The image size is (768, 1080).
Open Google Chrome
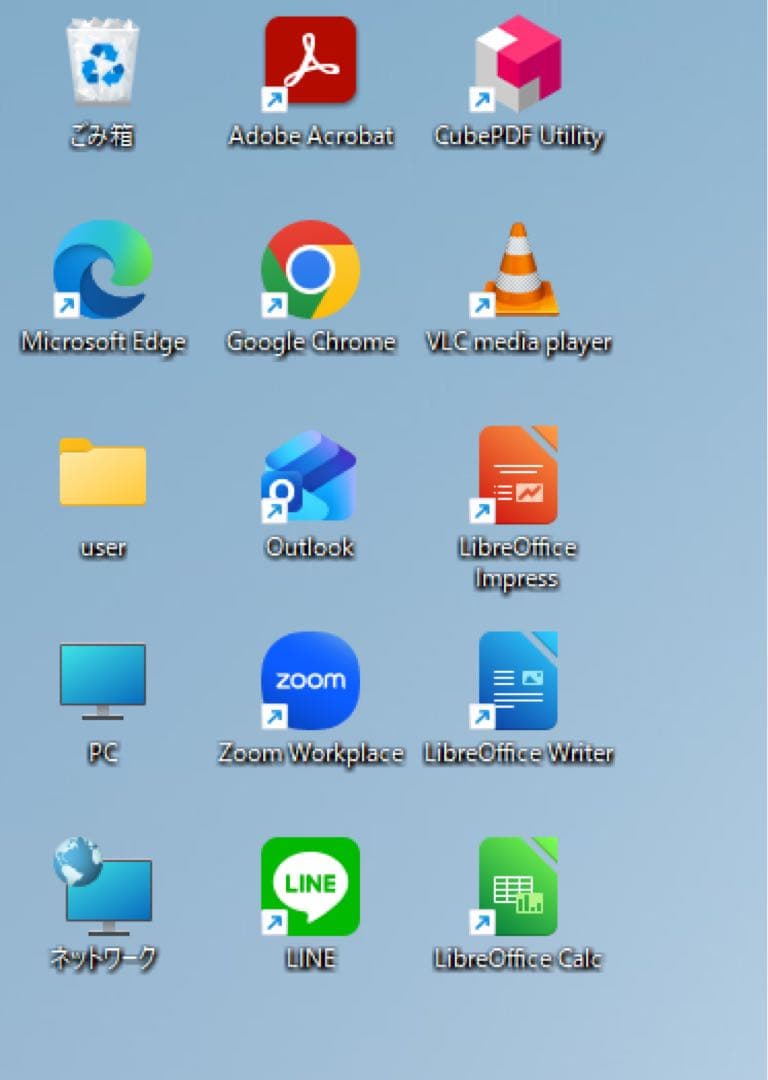pyautogui.click(x=310, y=269)
